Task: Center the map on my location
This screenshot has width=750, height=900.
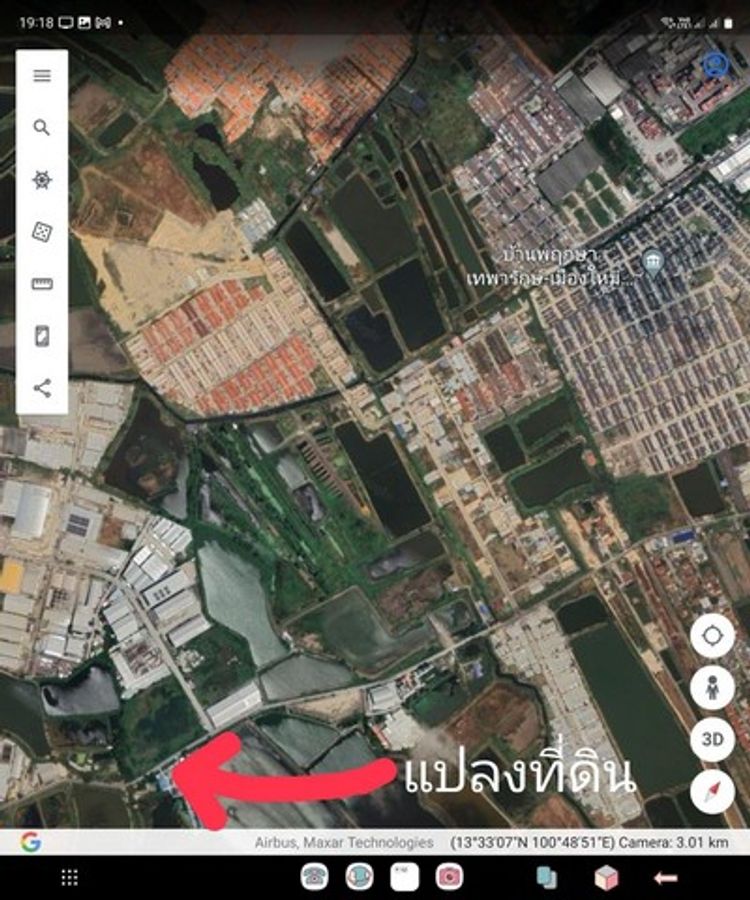Action: click(x=712, y=636)
